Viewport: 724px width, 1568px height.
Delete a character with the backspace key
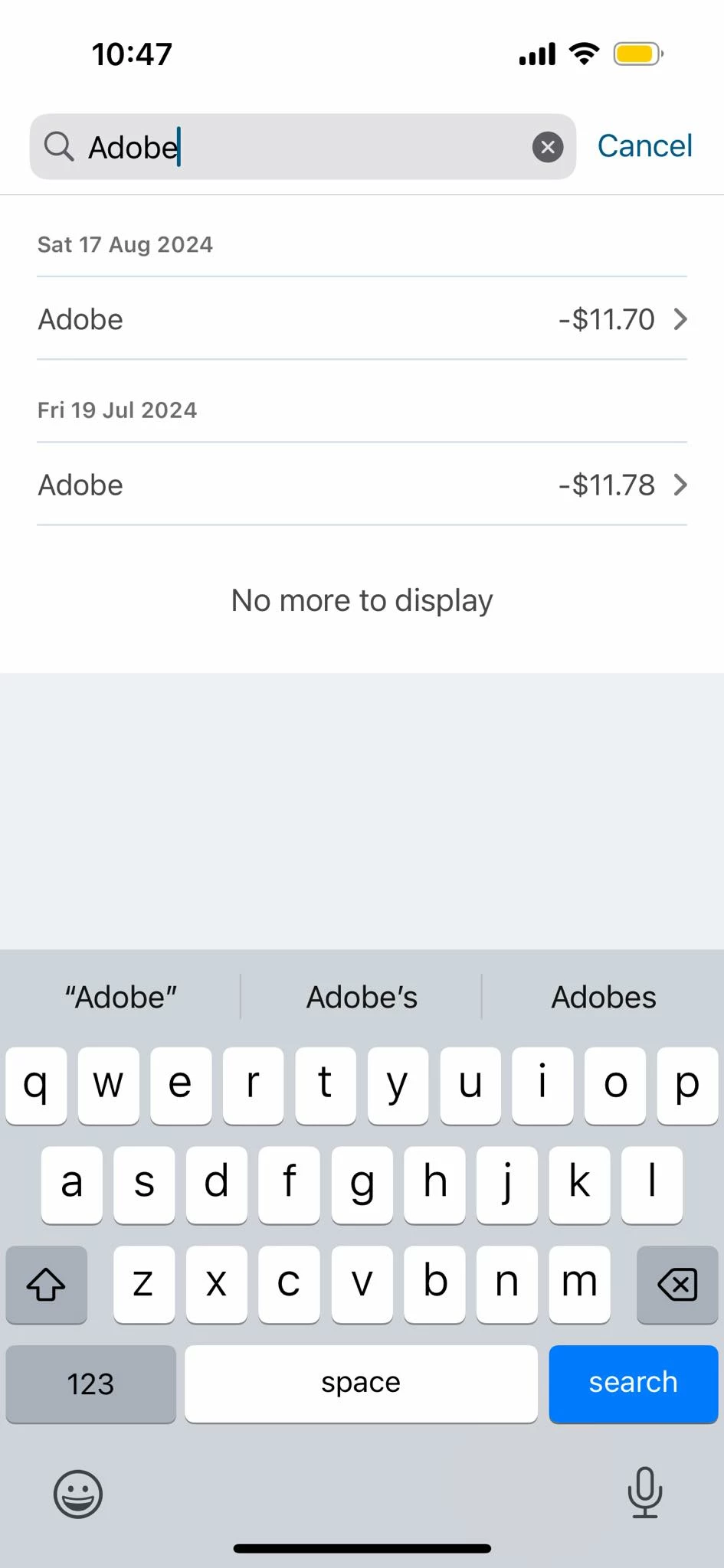click(676, 1285)
